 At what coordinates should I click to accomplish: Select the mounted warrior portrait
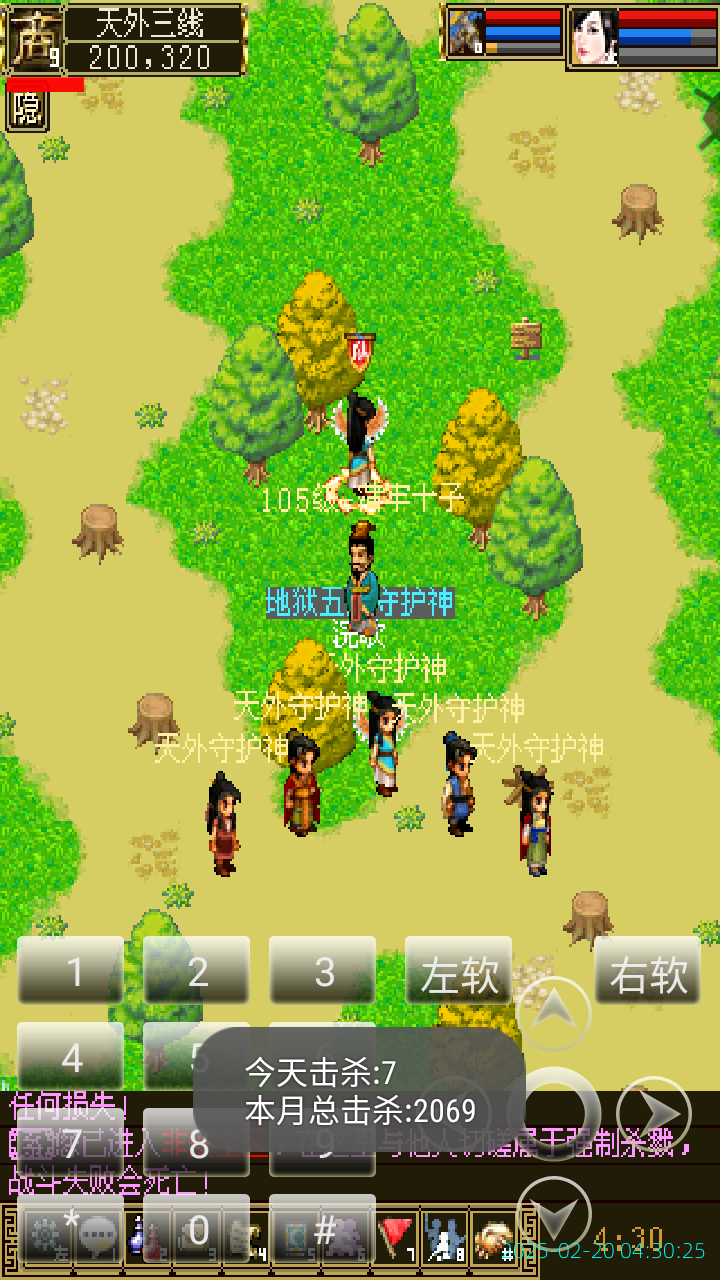tap(465, 33)
